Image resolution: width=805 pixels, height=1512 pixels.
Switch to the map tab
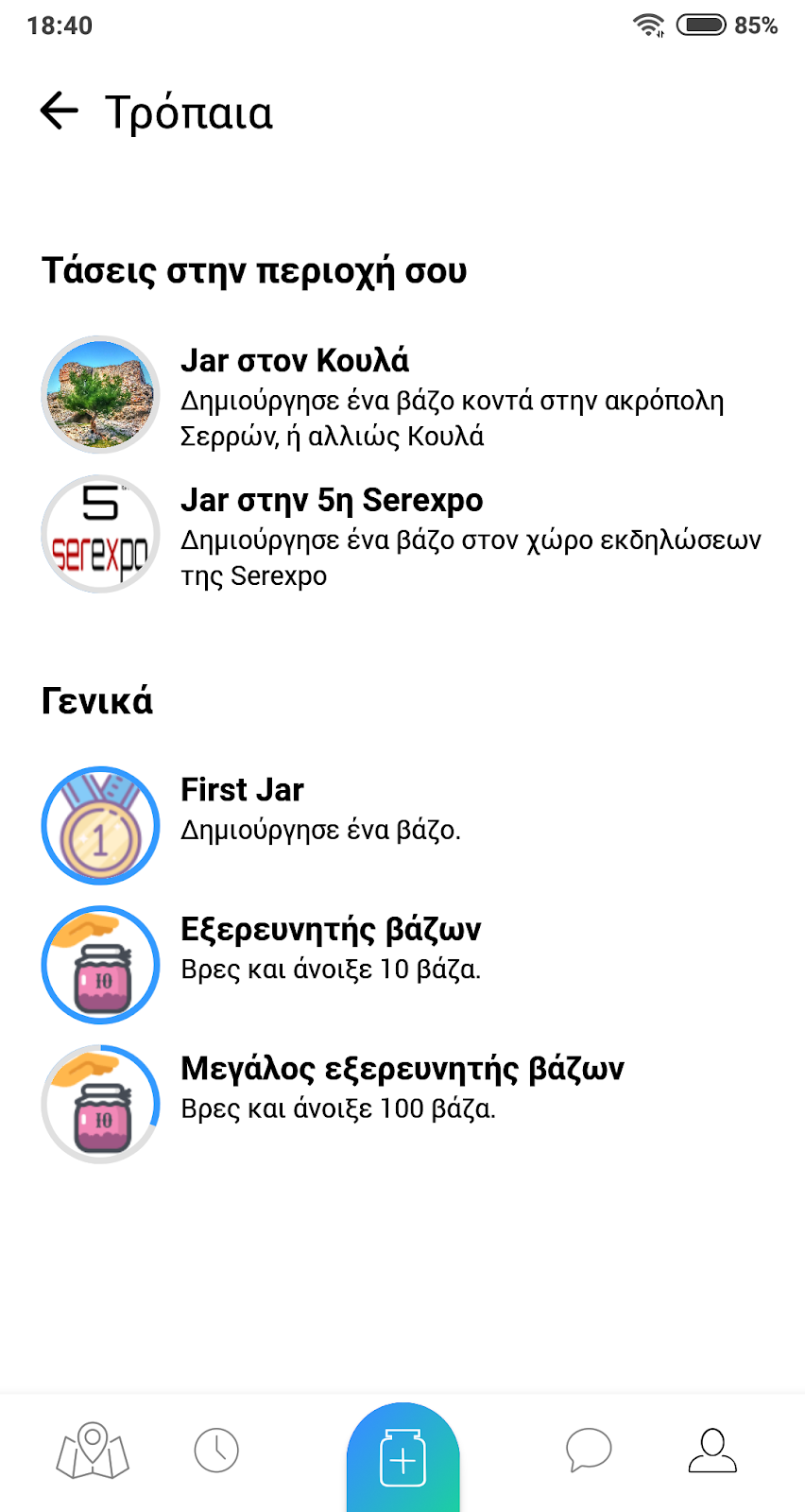click(93, 1450)
